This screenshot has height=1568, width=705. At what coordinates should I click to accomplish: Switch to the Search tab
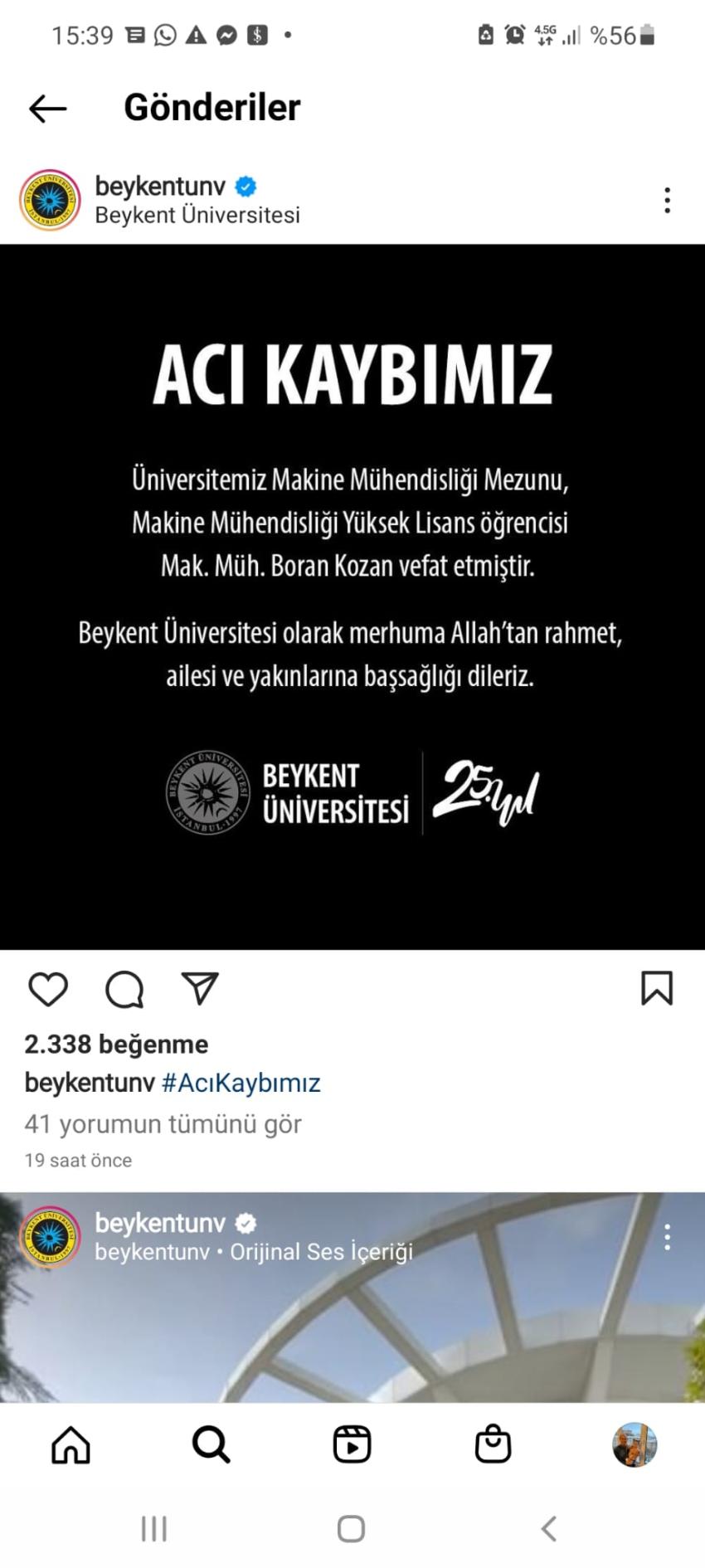tap(211, 1444)
